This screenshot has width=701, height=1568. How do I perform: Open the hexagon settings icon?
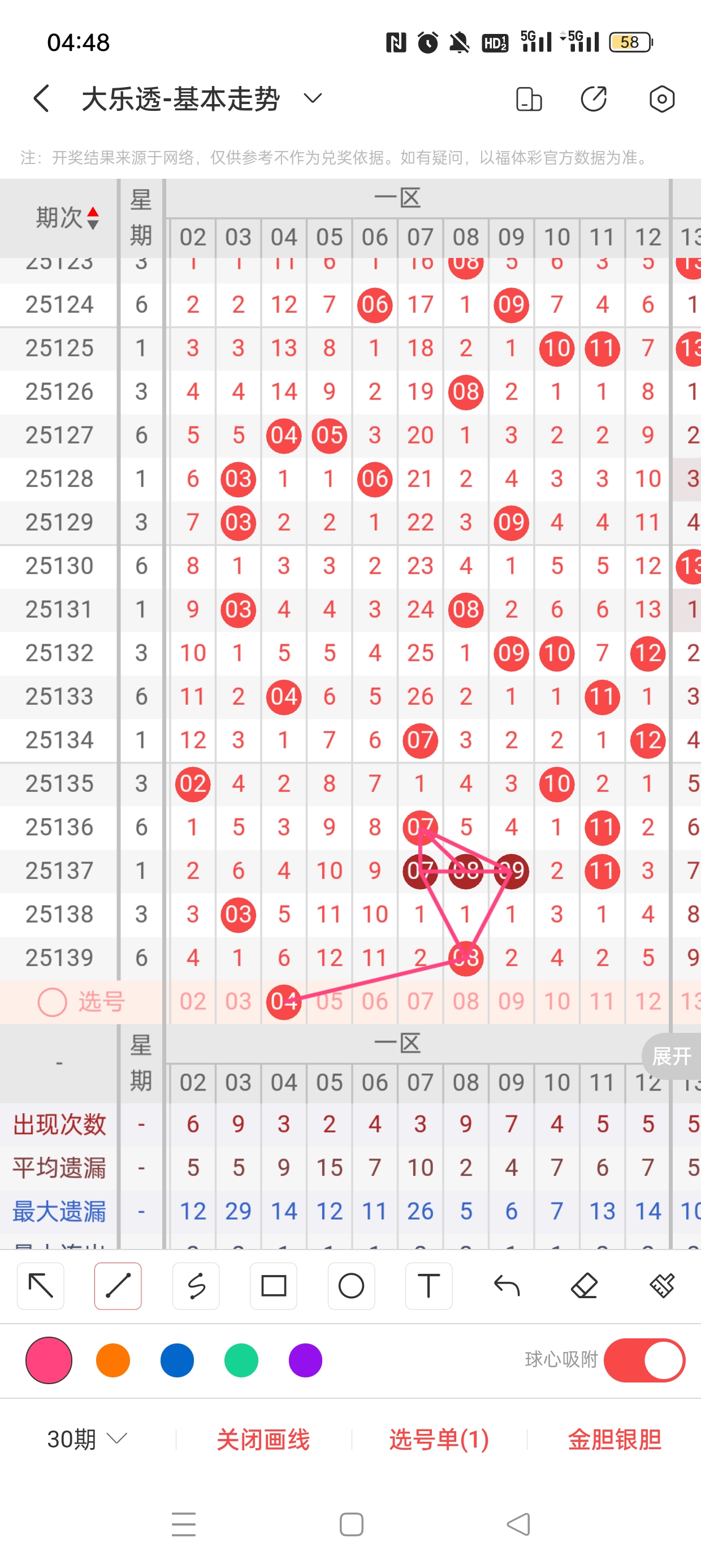coord(661,98)
